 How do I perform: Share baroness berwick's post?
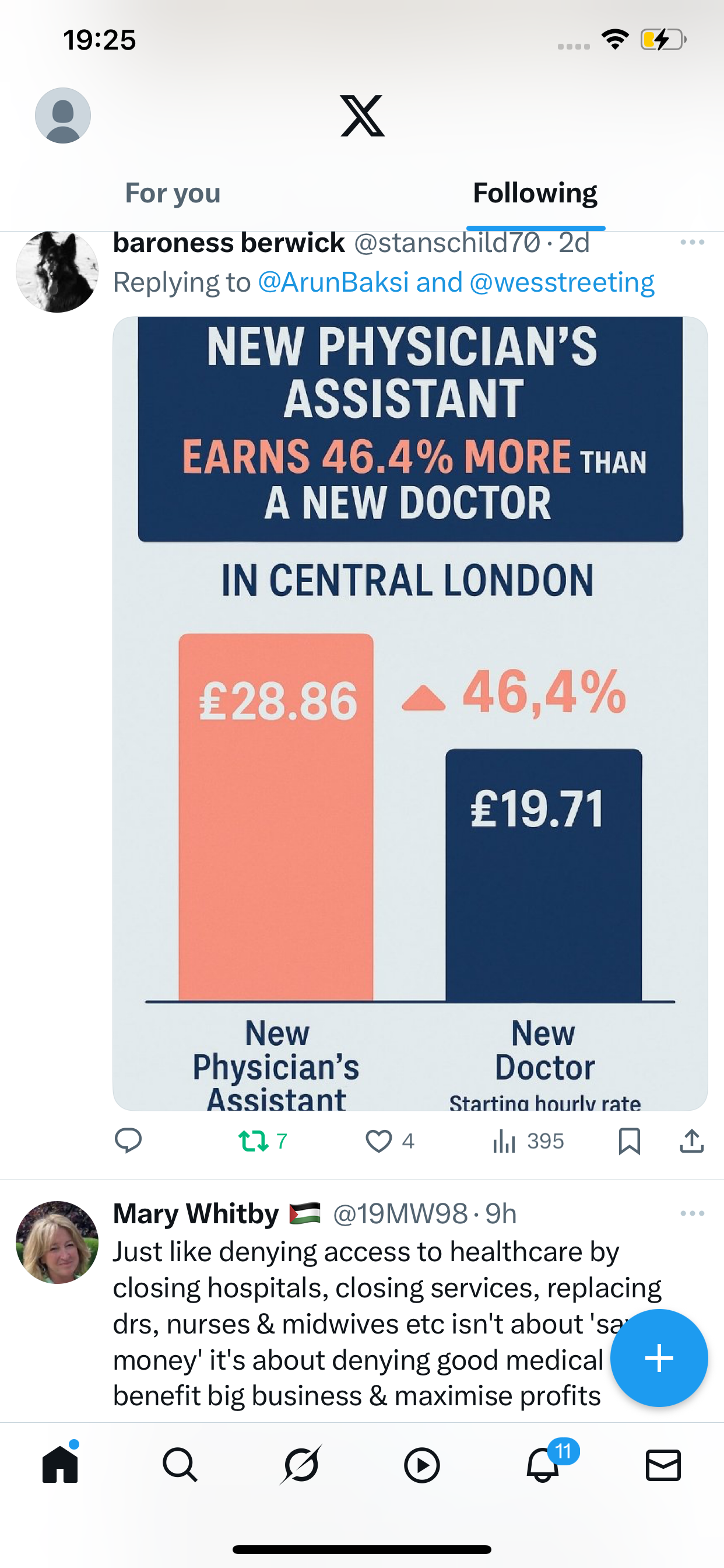(692, 1140)
